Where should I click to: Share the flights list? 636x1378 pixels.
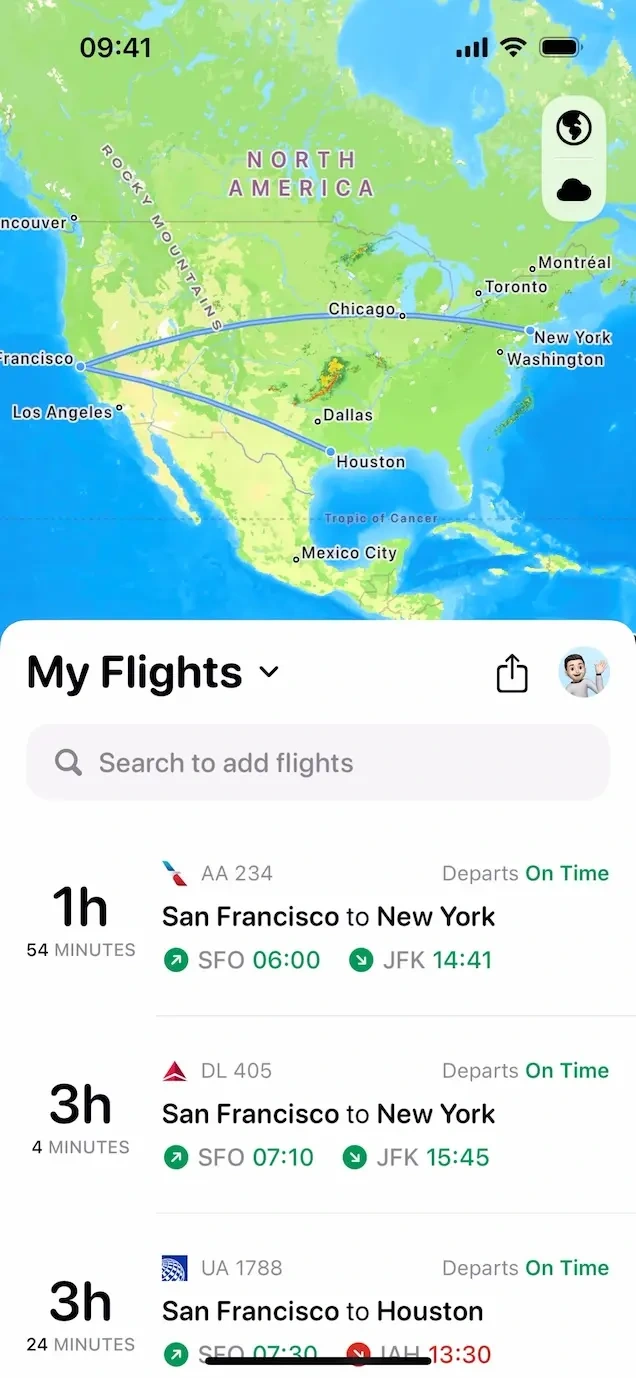[512, 673]
